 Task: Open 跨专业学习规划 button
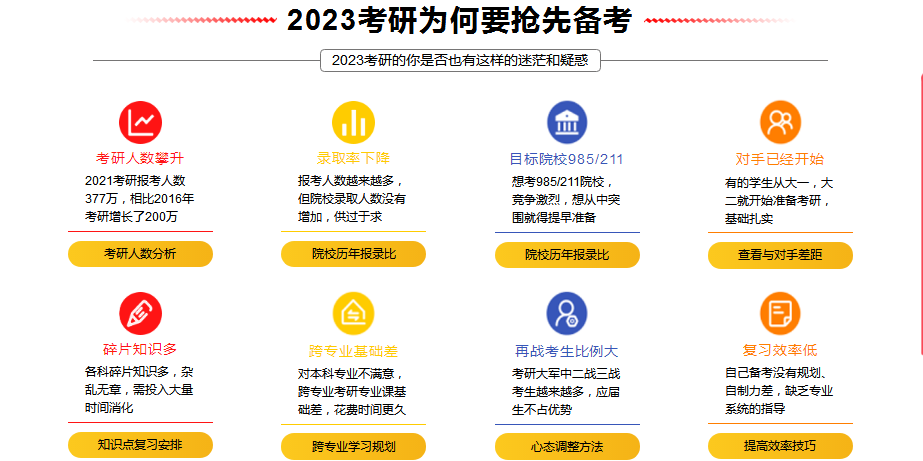(x=353, y=446)
